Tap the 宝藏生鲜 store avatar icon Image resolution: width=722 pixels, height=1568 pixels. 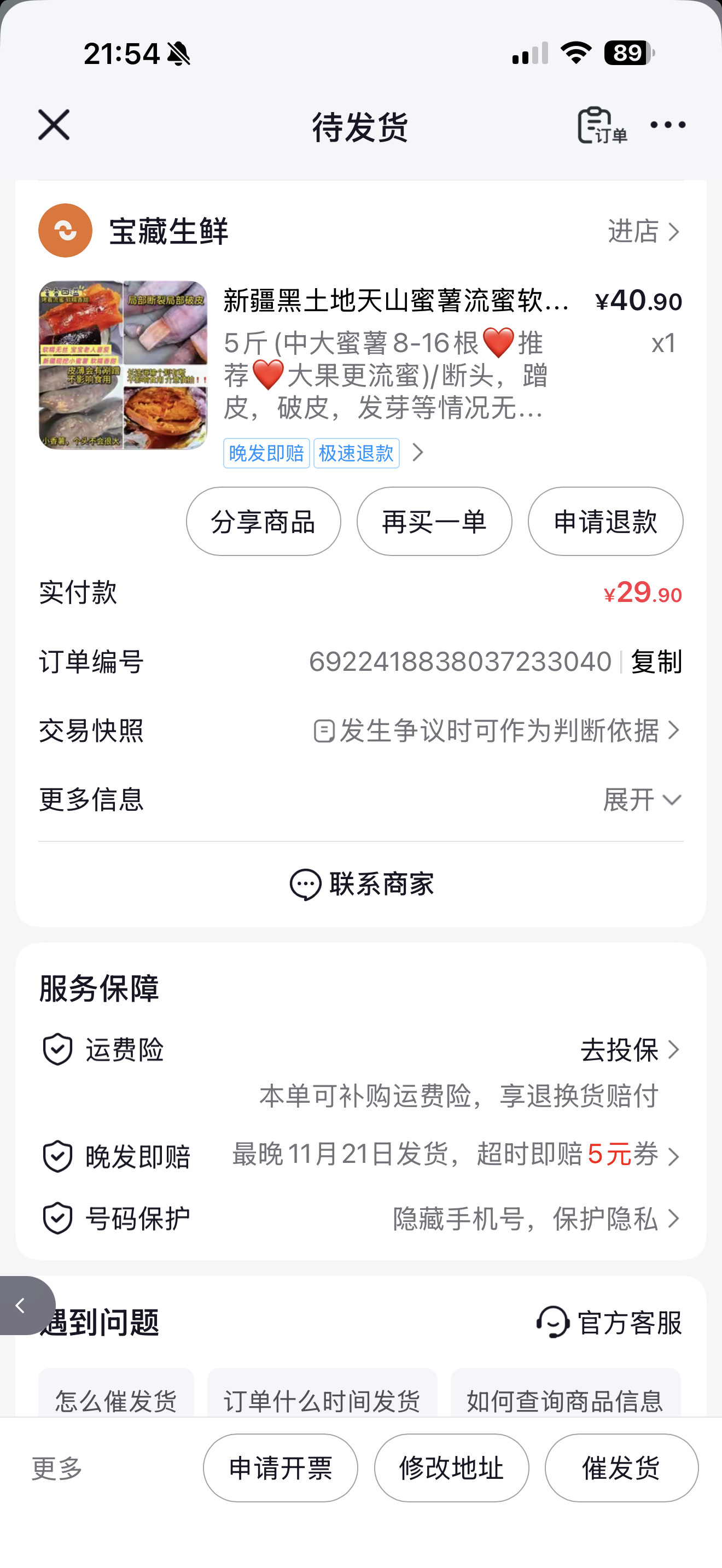[66, 231]
